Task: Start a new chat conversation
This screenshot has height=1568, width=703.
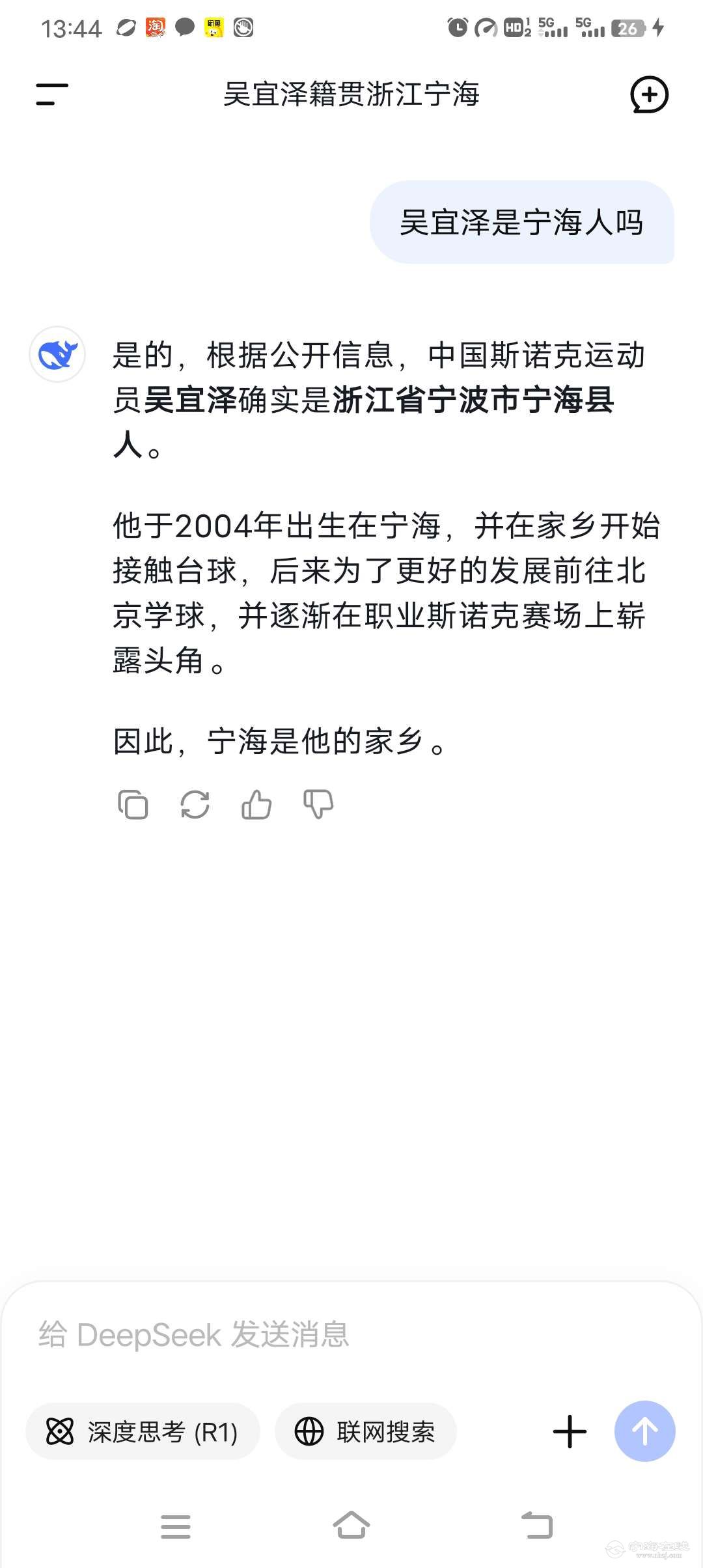Action: 650,95
